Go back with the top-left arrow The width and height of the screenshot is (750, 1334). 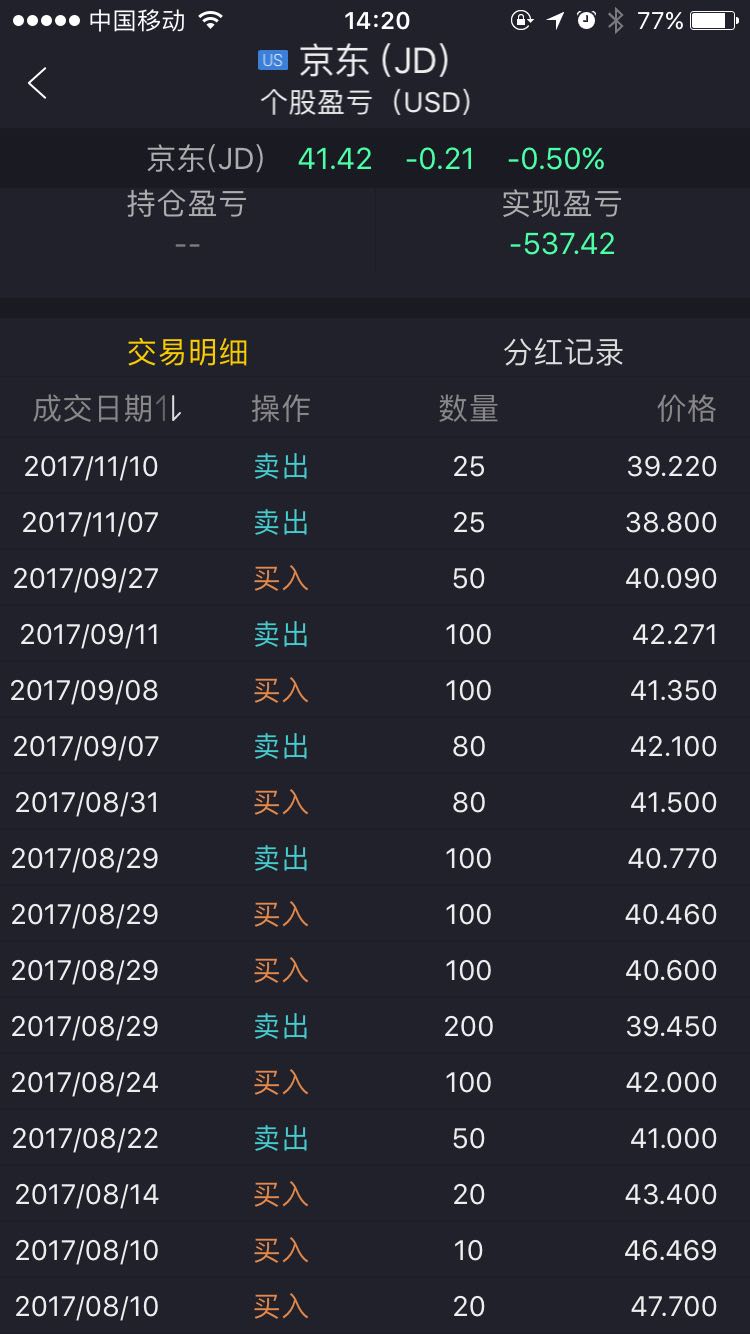pos(38,83)
